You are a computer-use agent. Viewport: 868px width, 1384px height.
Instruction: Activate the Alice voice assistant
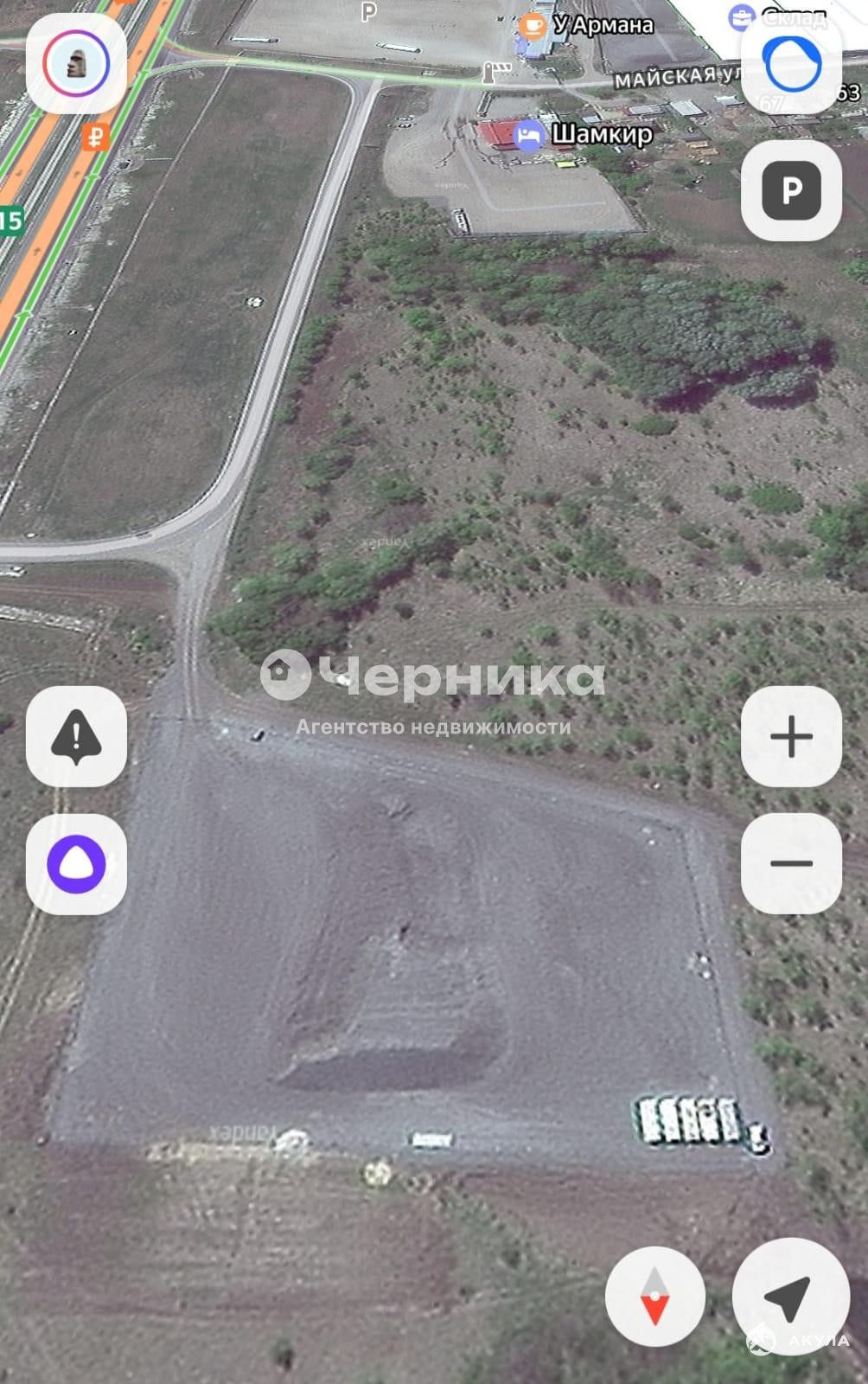click(76, 863)
